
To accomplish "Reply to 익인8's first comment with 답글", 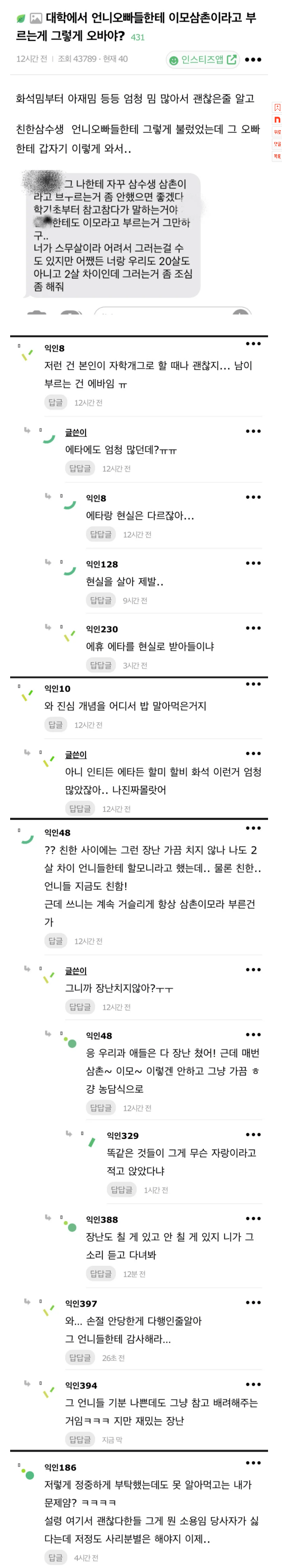I will tap(55, 402).
